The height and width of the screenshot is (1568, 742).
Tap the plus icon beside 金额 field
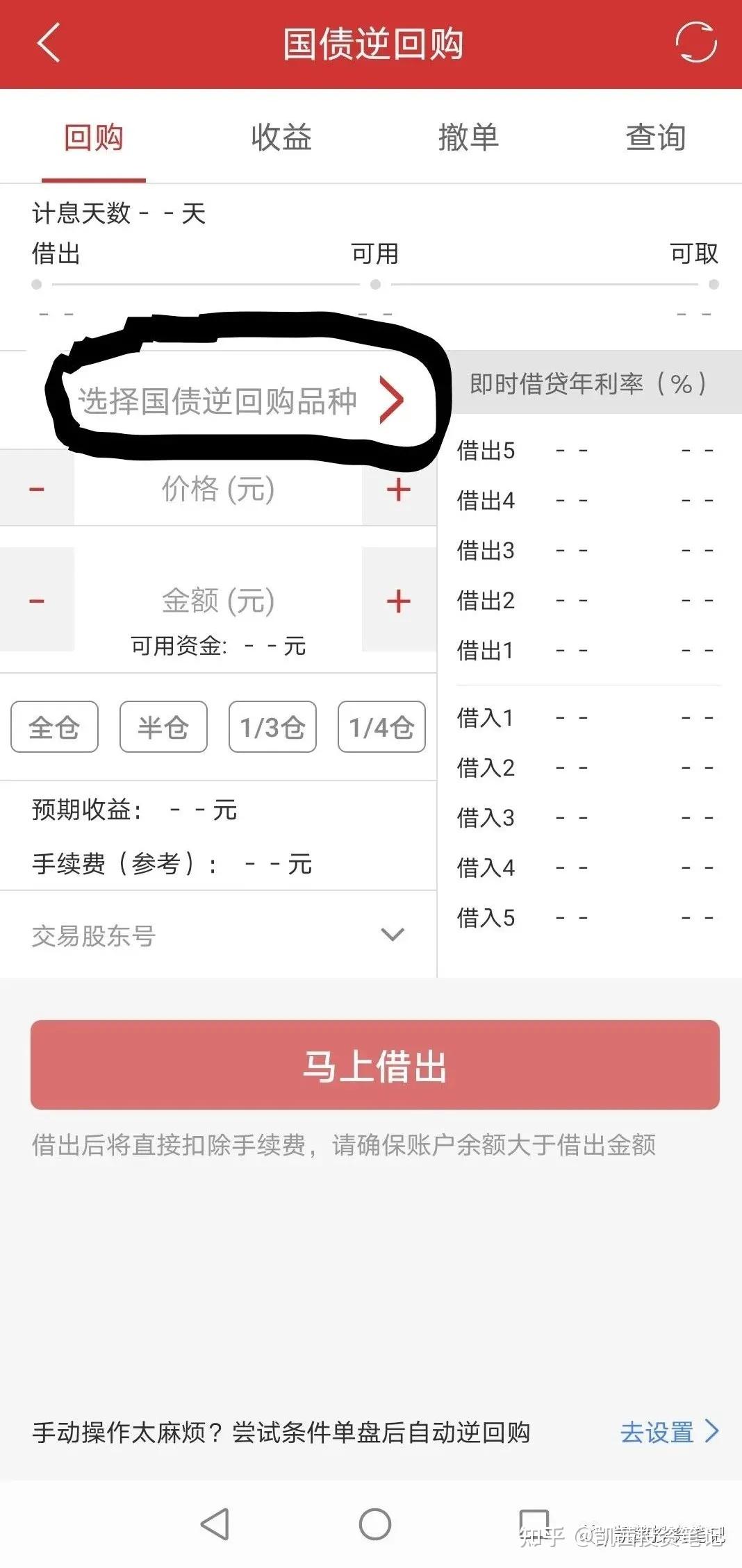tap(398, 599)
